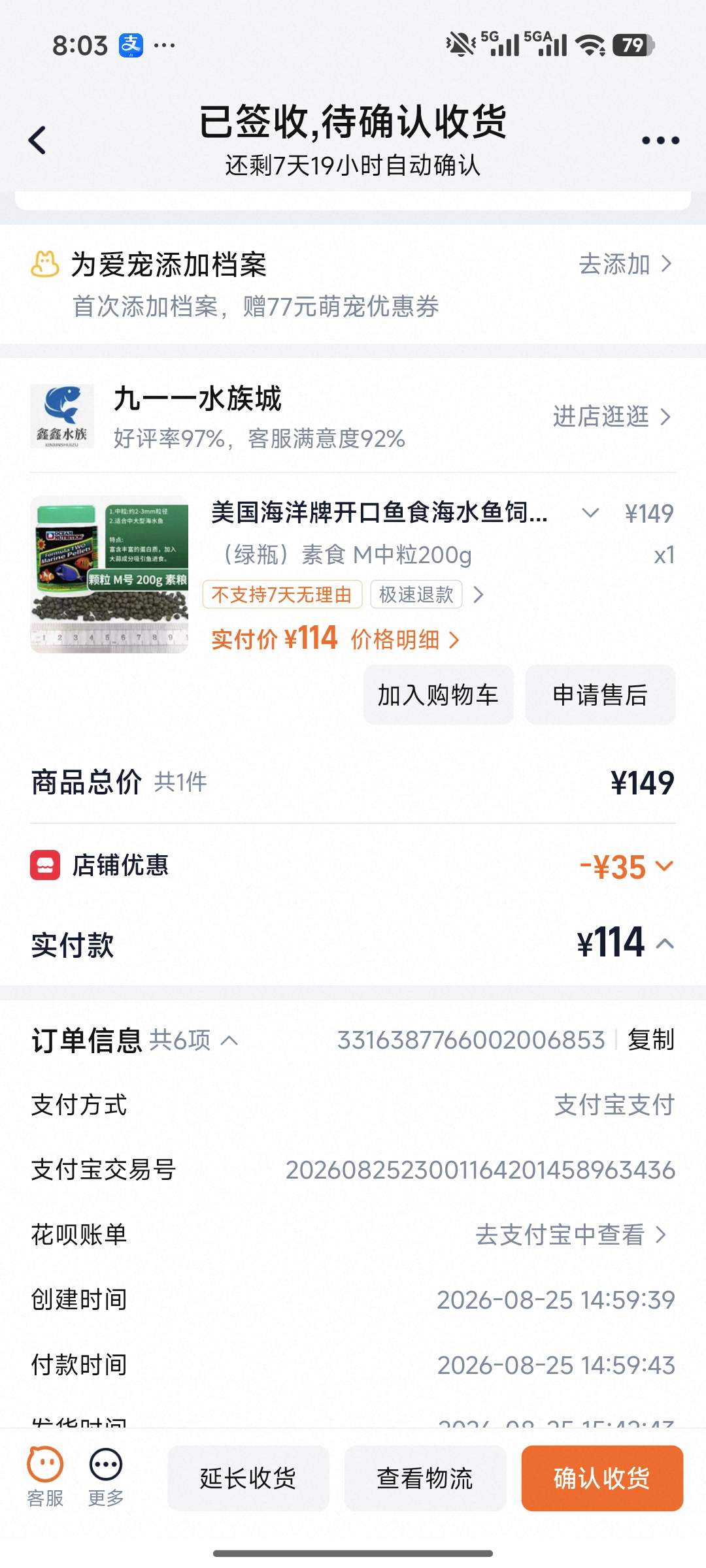Go back using the top-left arrow
This screenshot has width=706, height=1568.
coord(37,140)
